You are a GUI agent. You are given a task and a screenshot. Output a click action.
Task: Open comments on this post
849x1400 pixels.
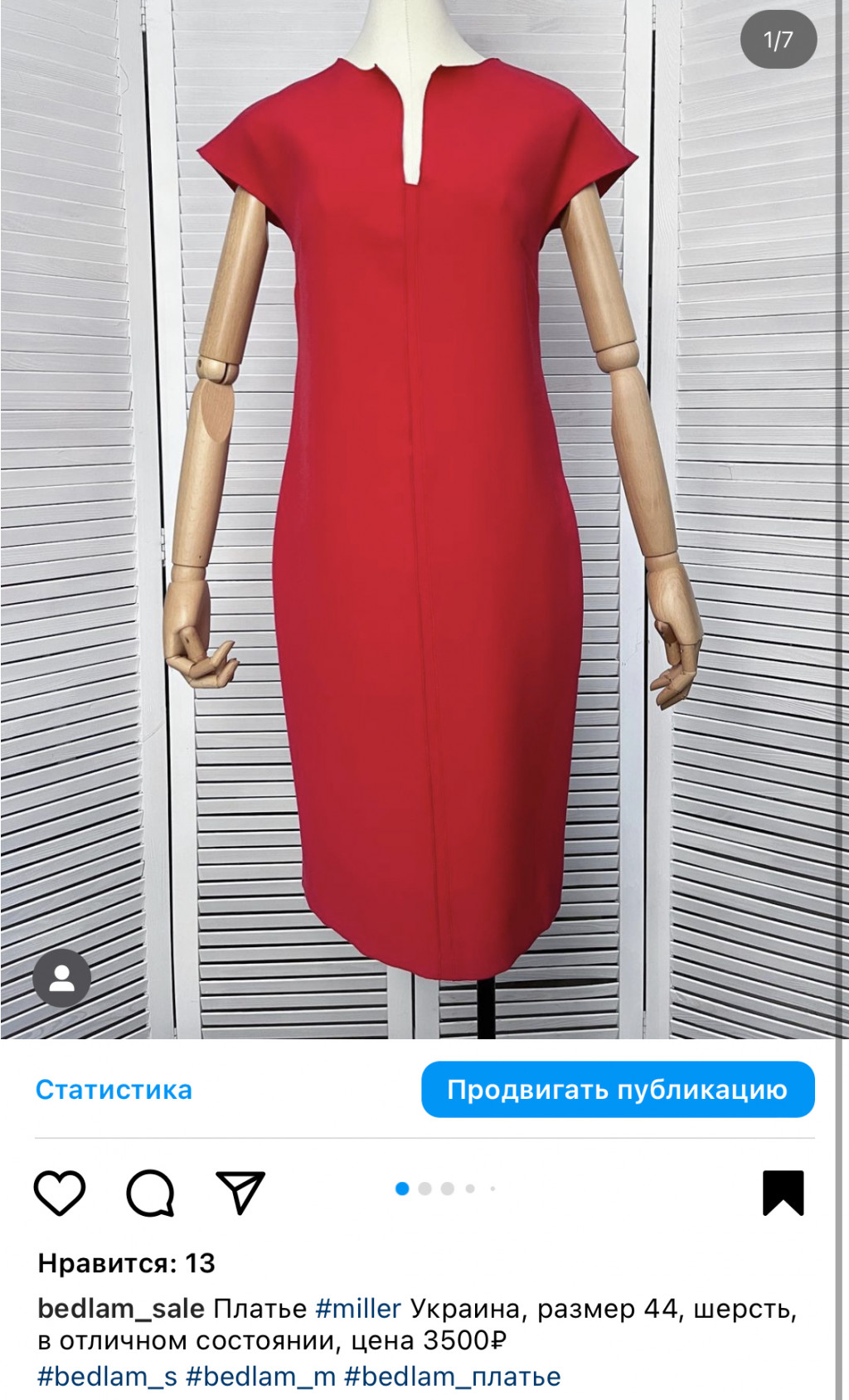click(150, 1193)
